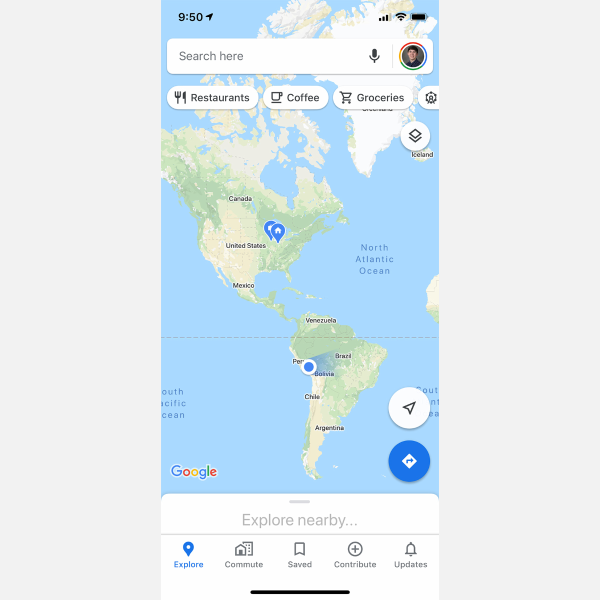
Task: Start voice search with the microphone
Action: pyautogui.click(x=374, y=56)
